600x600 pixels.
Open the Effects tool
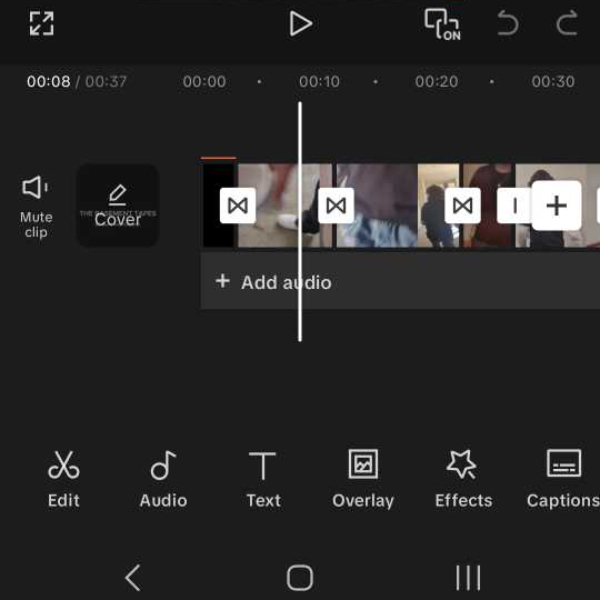(x=463, y=478)
